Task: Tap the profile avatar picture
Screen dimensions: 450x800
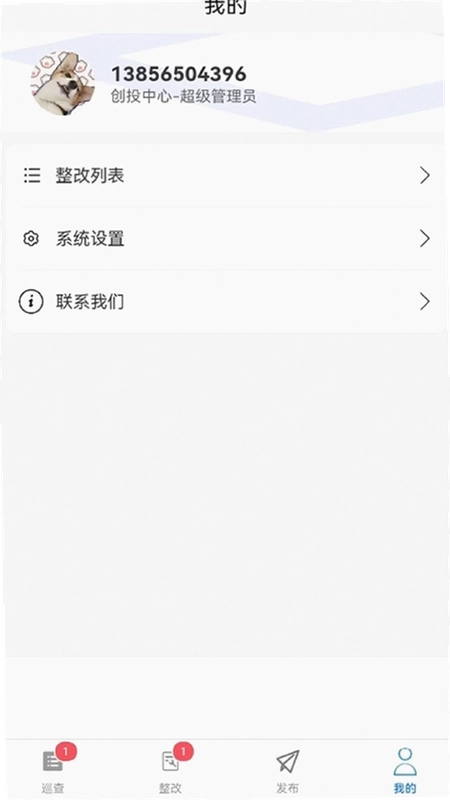Action: point(63,83)
